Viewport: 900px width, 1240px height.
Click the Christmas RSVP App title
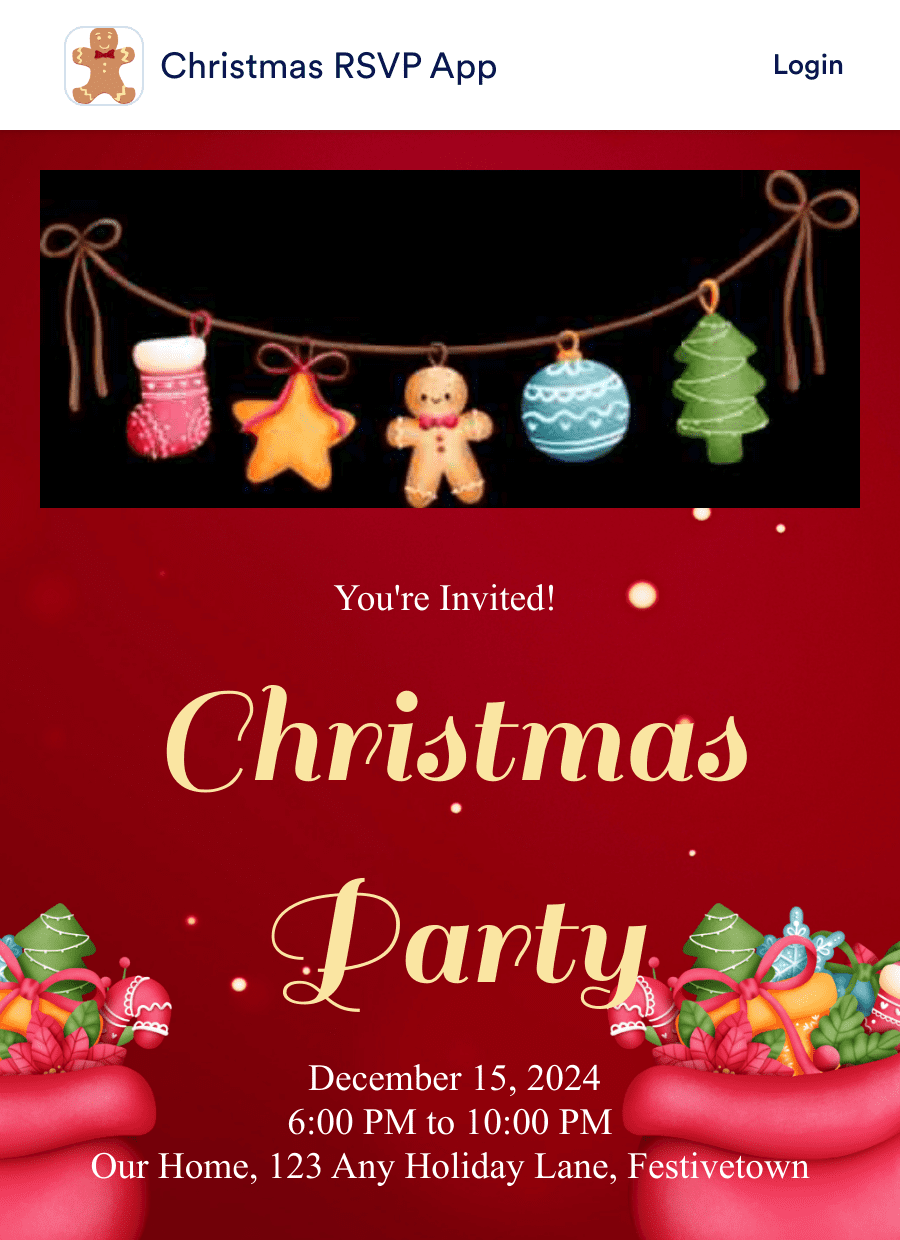(x=328, y=66)
